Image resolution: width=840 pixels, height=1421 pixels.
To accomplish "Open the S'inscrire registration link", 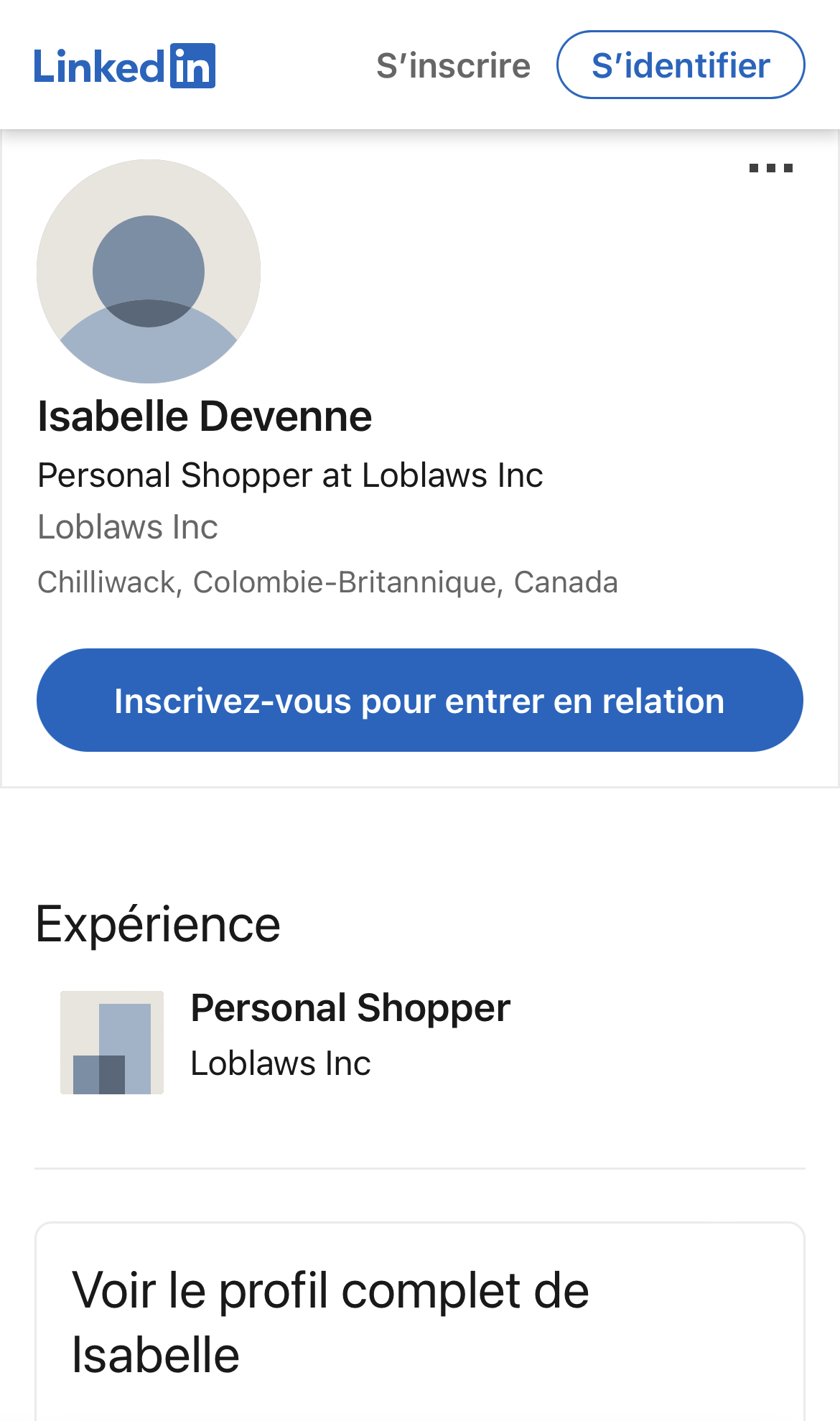I will (x=453, y=65).
